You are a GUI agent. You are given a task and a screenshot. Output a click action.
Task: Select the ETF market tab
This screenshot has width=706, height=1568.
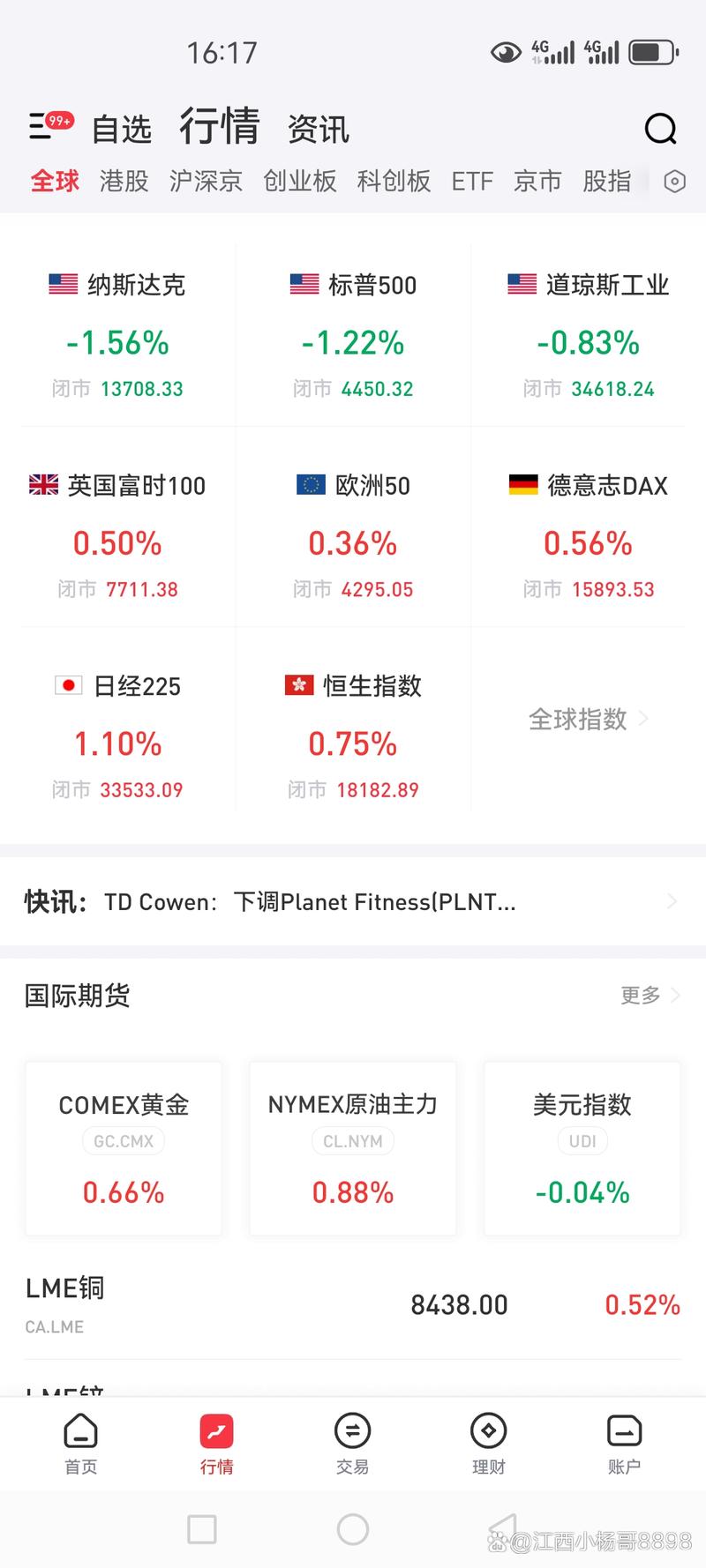(x=472, y=182)
